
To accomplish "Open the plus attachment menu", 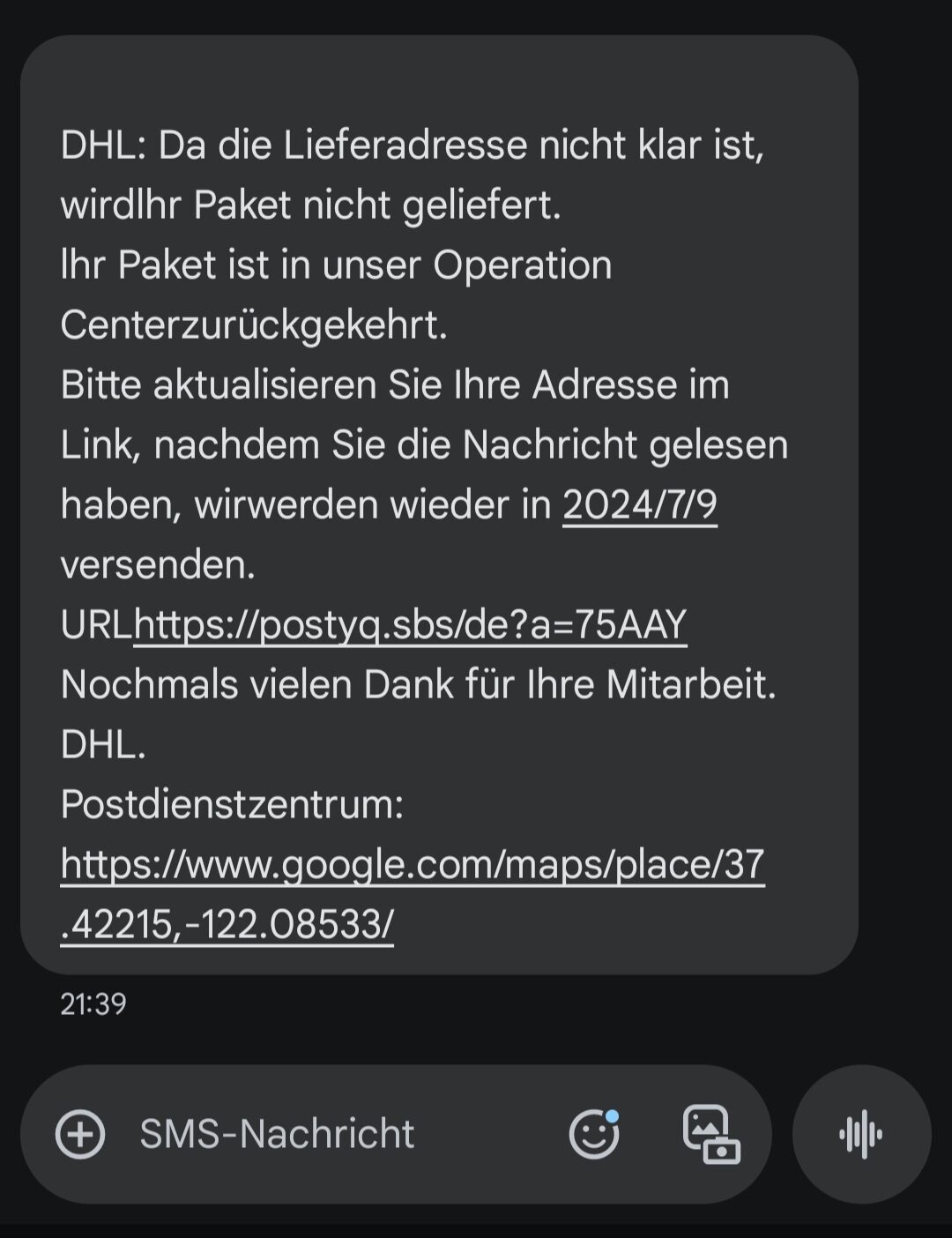I will pos(80,1134).
